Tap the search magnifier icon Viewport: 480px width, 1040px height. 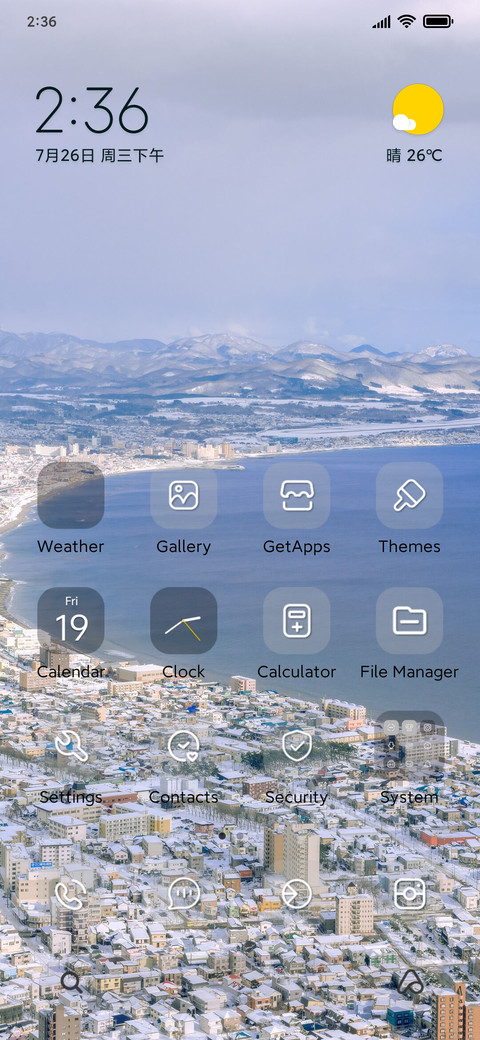tap(71, 982)
